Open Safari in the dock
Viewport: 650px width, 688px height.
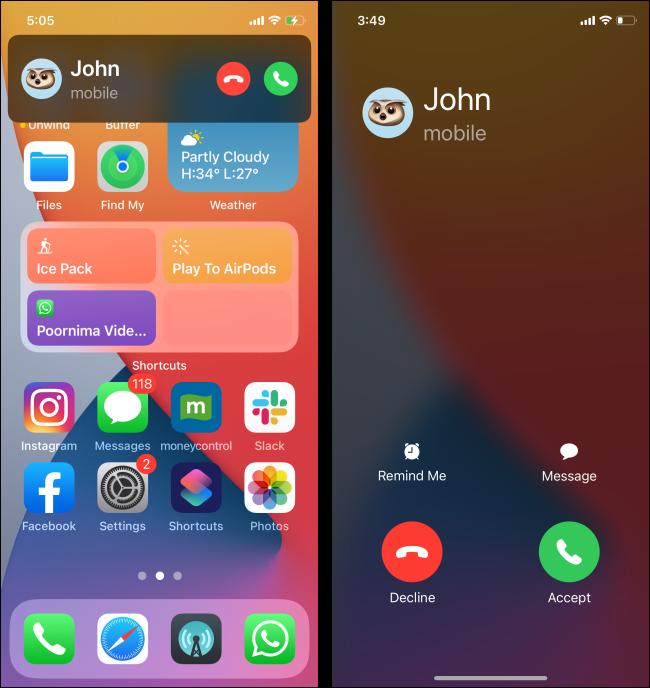122,639
